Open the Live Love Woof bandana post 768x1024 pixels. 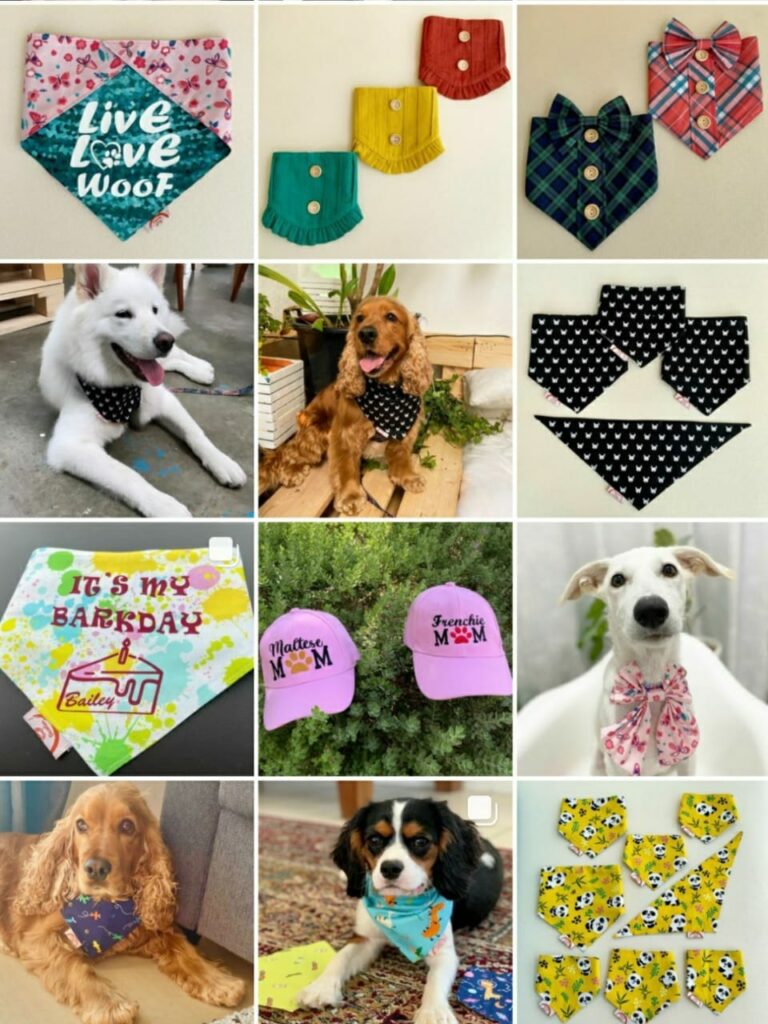[x=127, y=132]
